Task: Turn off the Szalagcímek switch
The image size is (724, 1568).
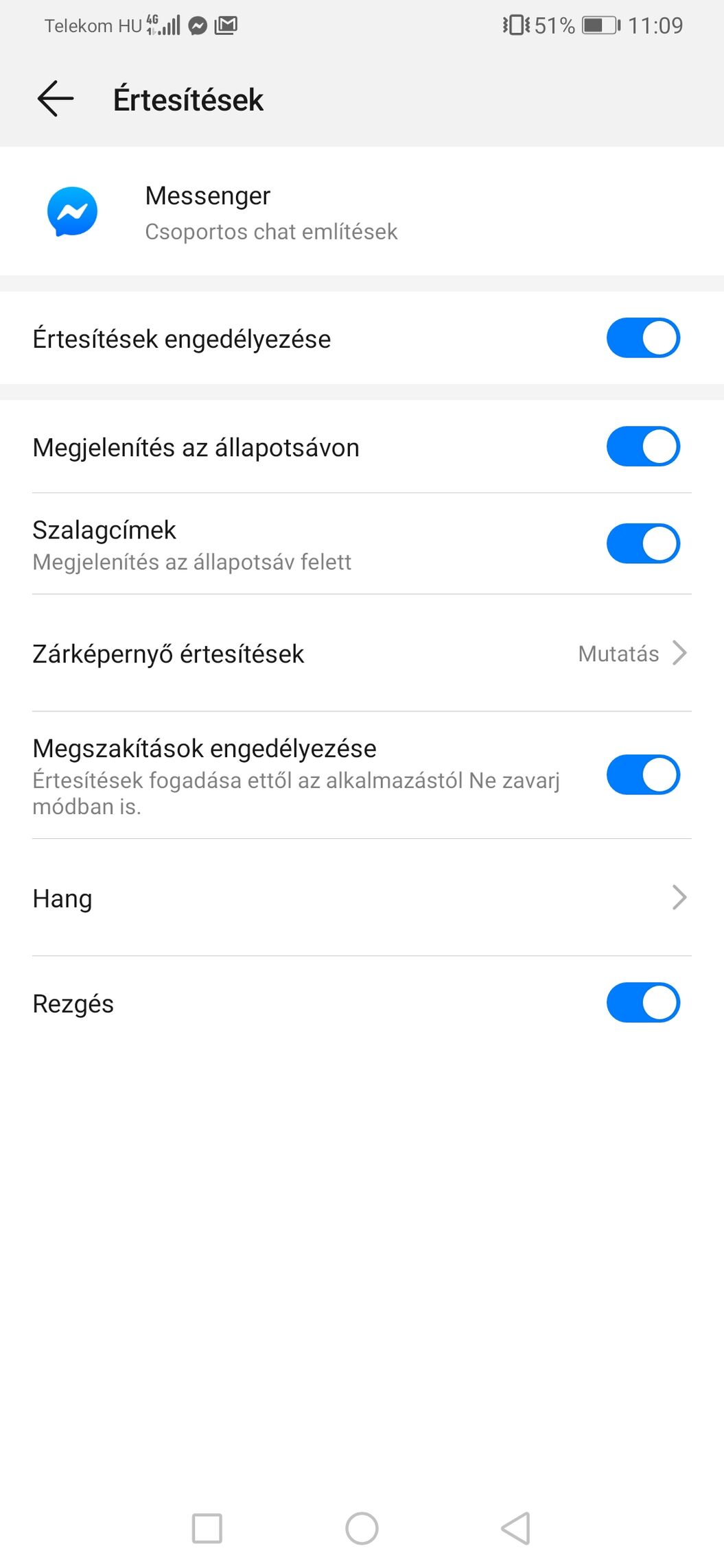Action: [643, 543]
